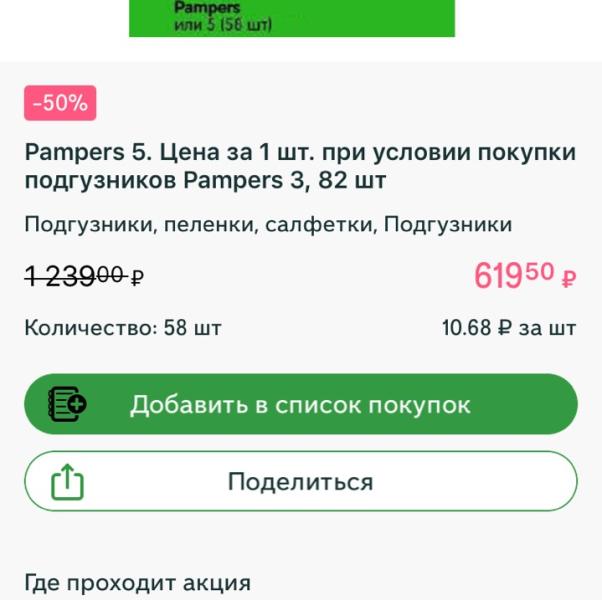Share this Pampers offer via Поделиться
Viewport: 602px width, 600px height.
pyautogui.click(x=300, y=481)
